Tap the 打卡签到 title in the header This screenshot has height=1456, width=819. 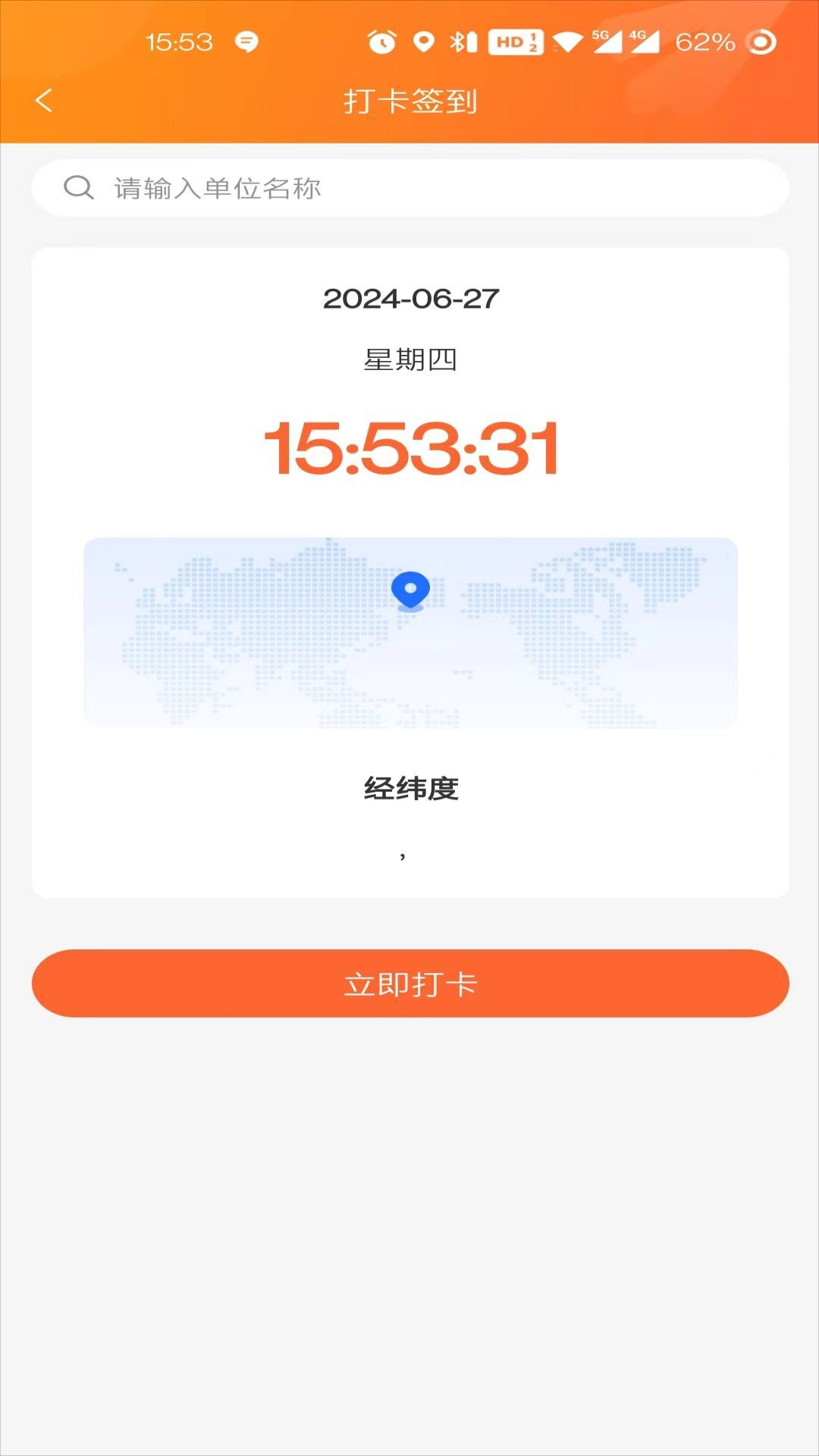(409, 101)
